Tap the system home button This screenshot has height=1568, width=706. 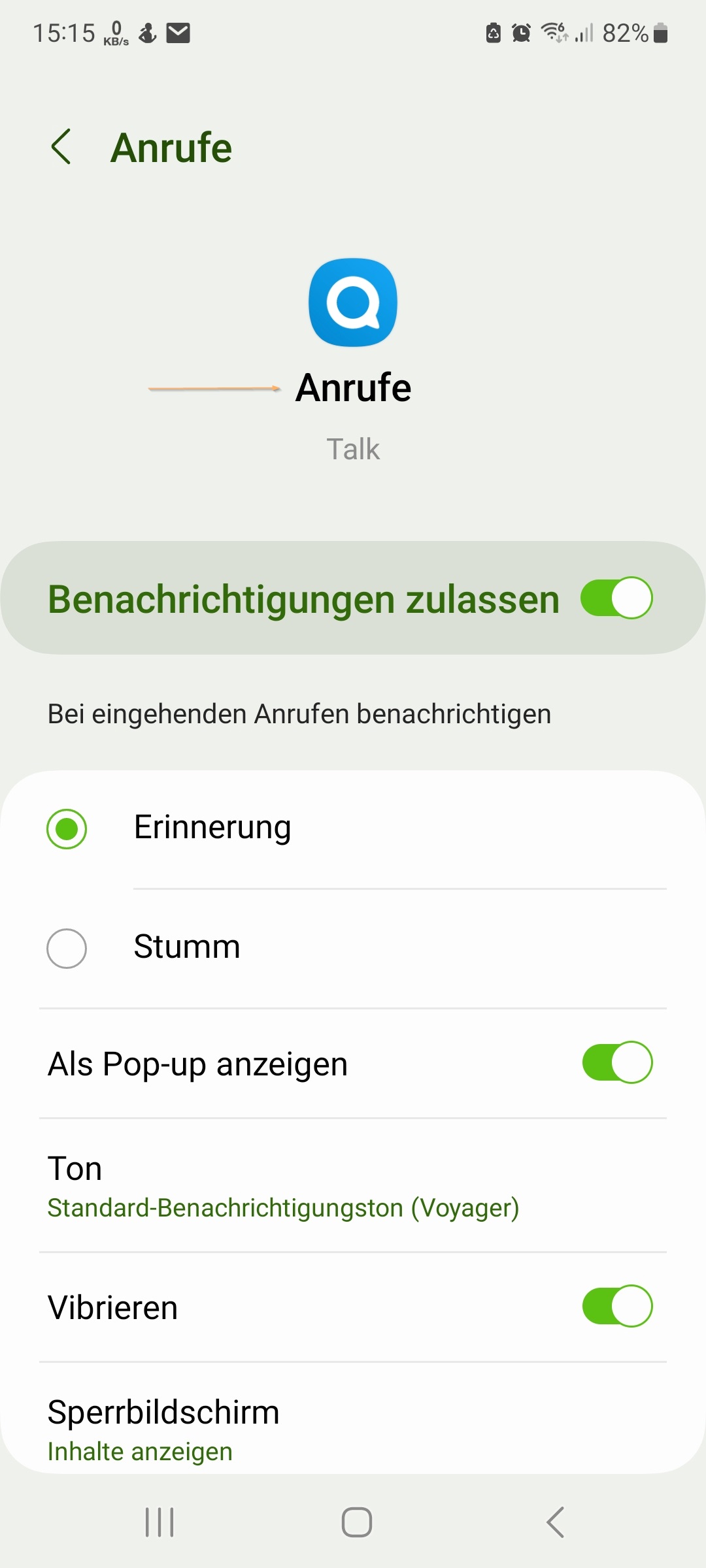pos(356,1522)
